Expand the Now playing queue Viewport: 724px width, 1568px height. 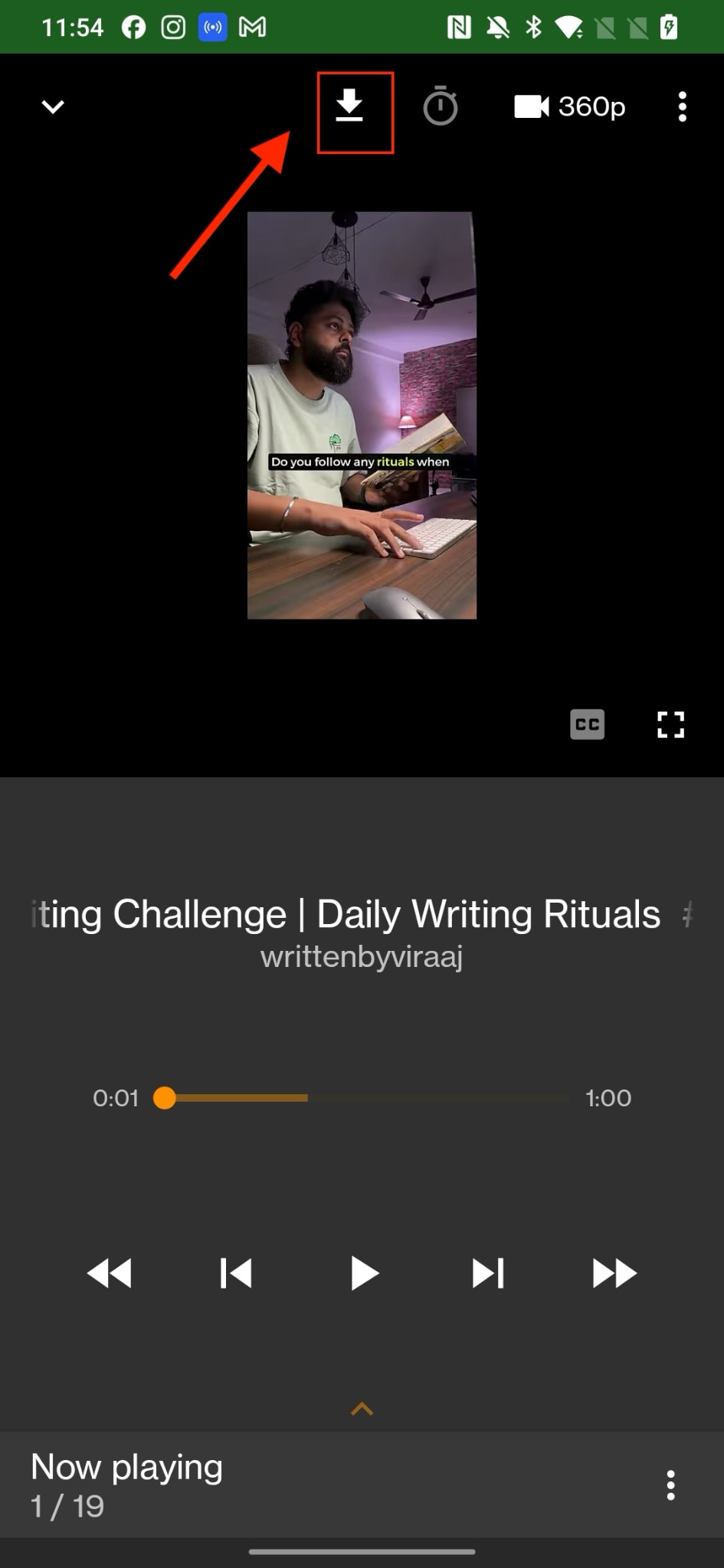click(362, 1409)
